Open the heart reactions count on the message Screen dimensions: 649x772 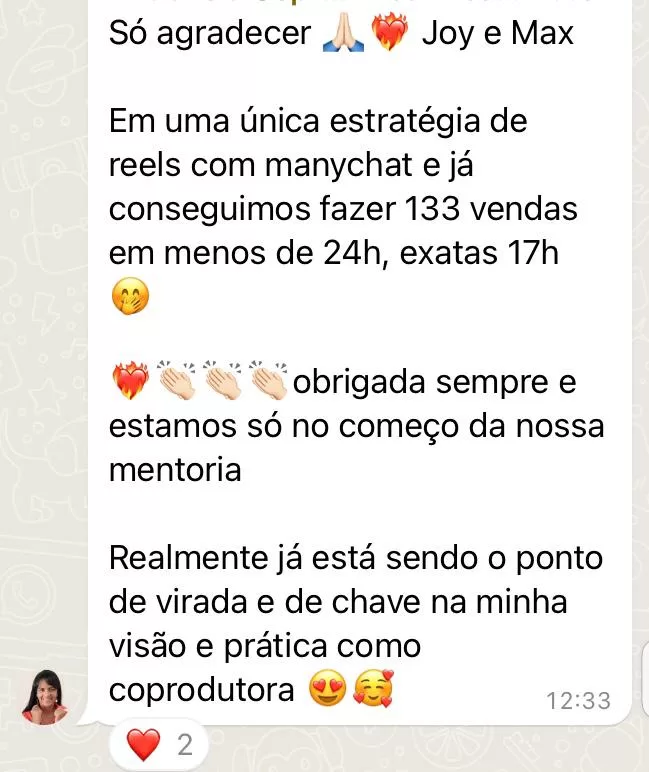point(159,745)
